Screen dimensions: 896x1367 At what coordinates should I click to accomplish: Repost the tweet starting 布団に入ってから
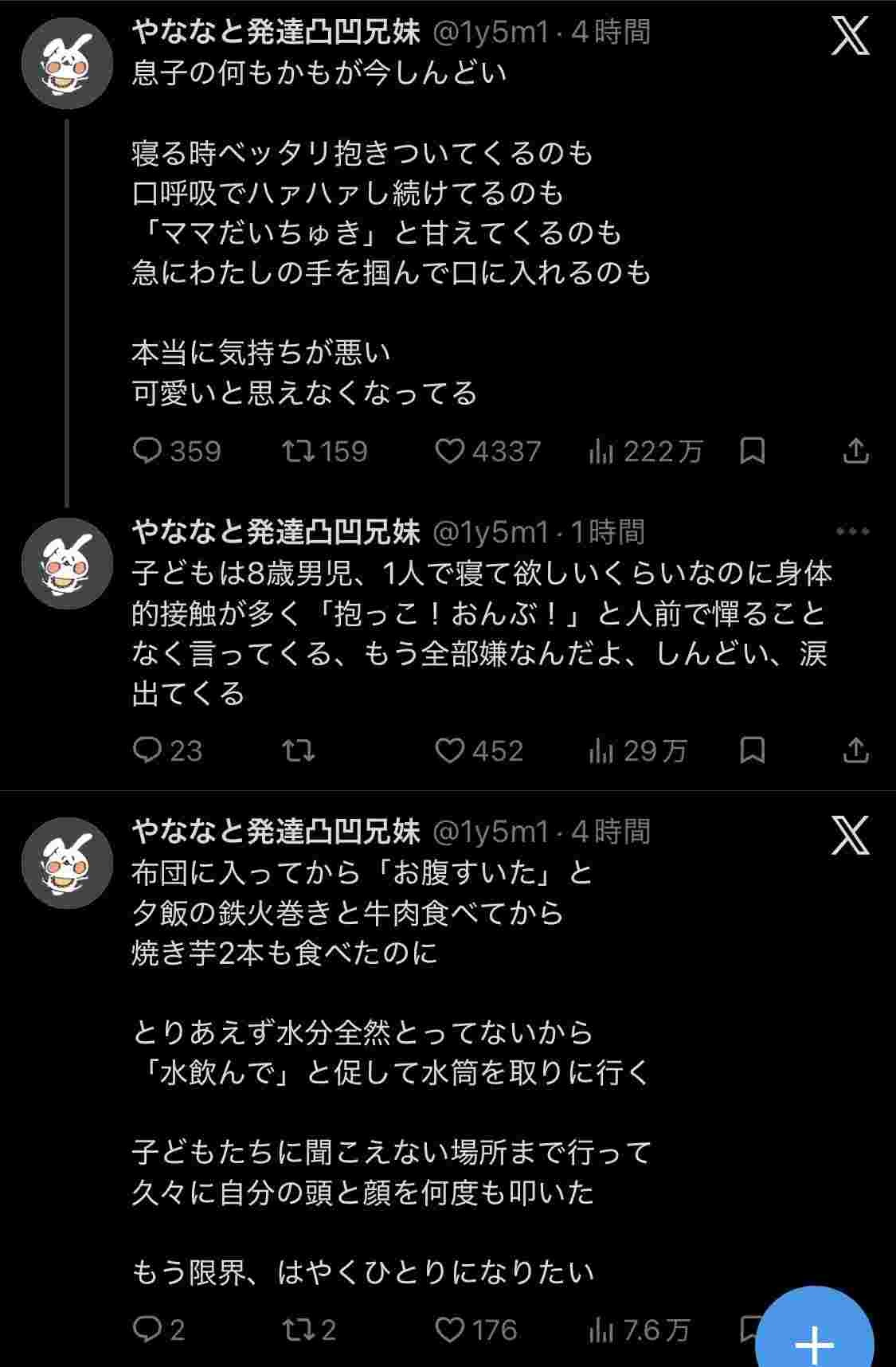pos(297,1329)
